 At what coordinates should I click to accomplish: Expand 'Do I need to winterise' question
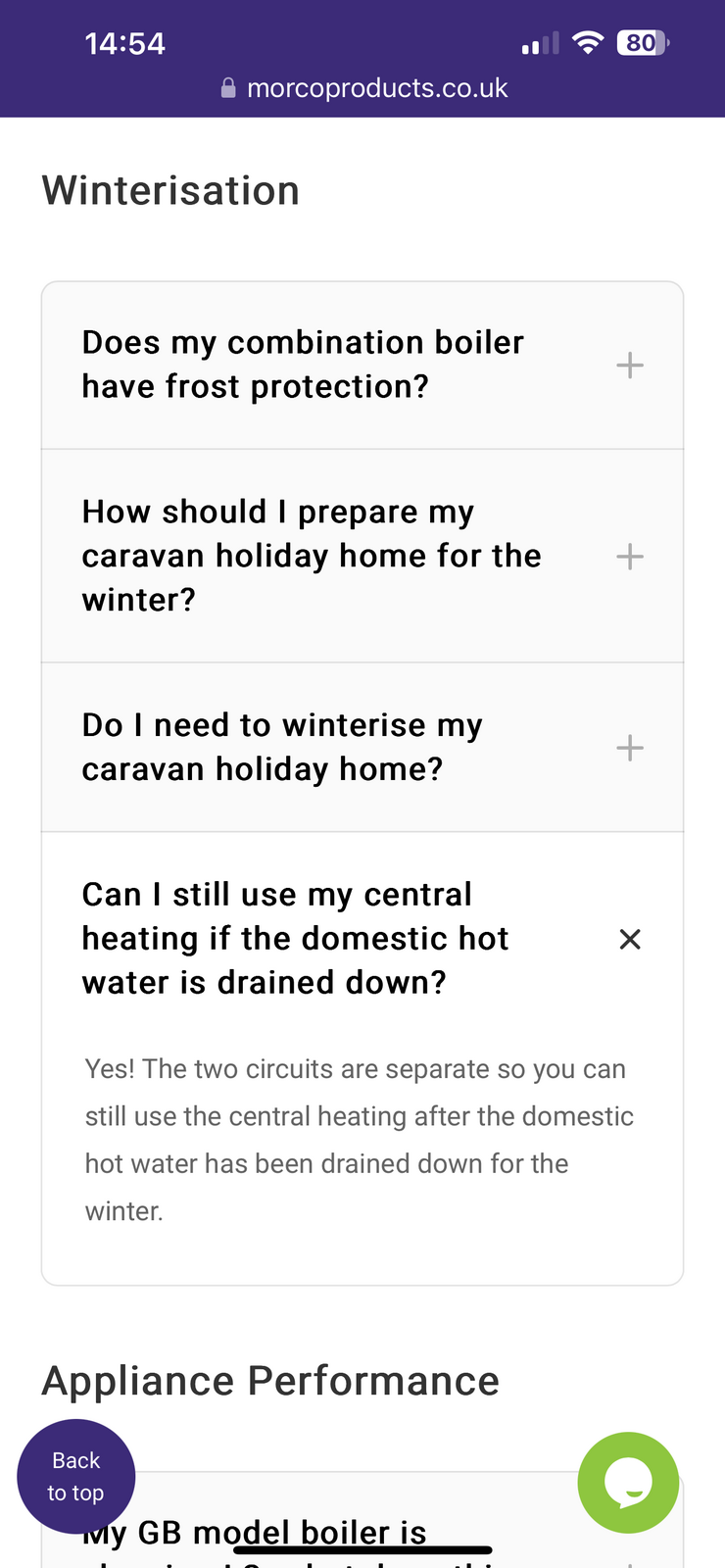coord(629,749)
